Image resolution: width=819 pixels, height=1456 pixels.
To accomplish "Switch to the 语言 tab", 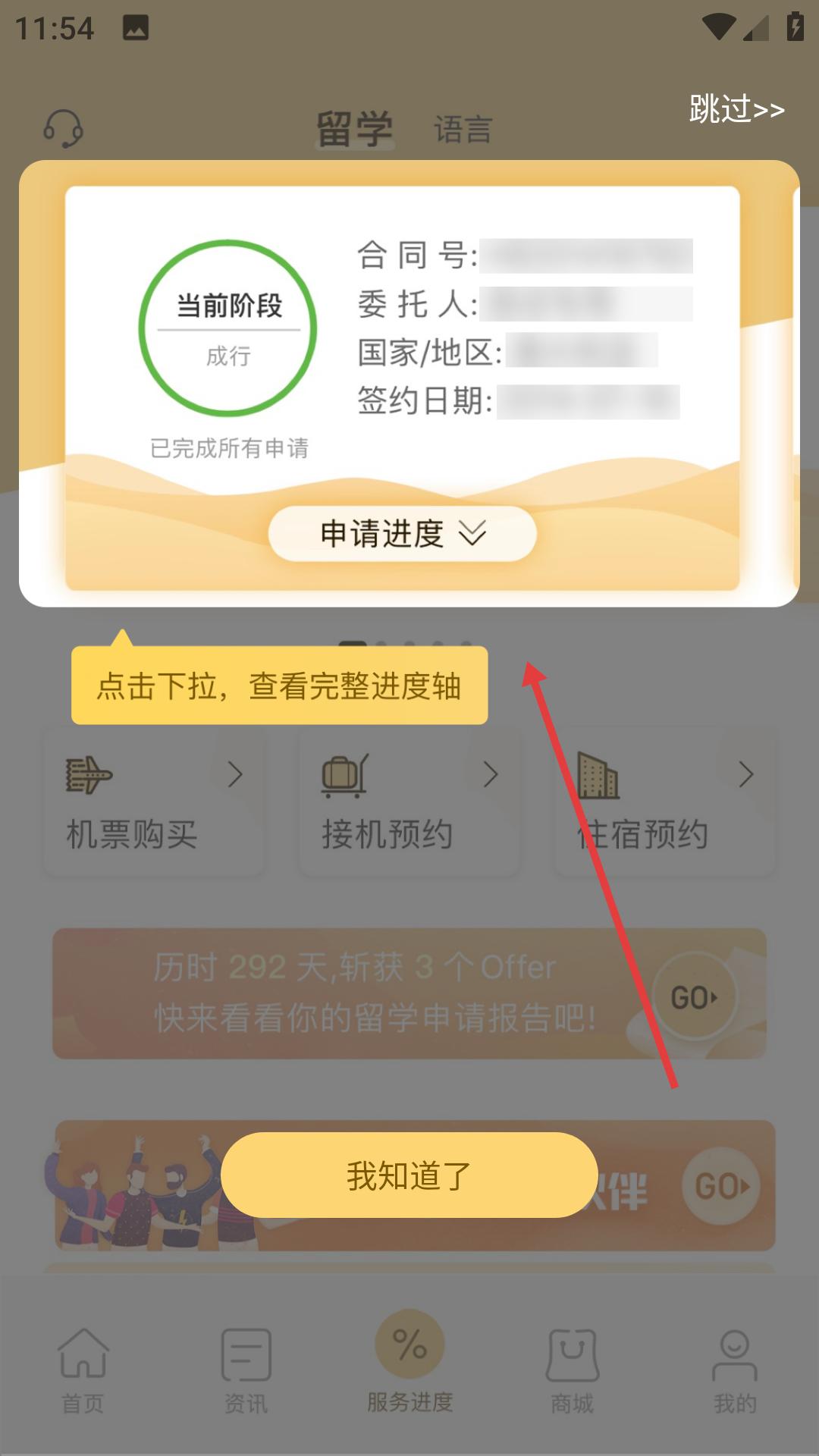I will [x=463, y=130].
